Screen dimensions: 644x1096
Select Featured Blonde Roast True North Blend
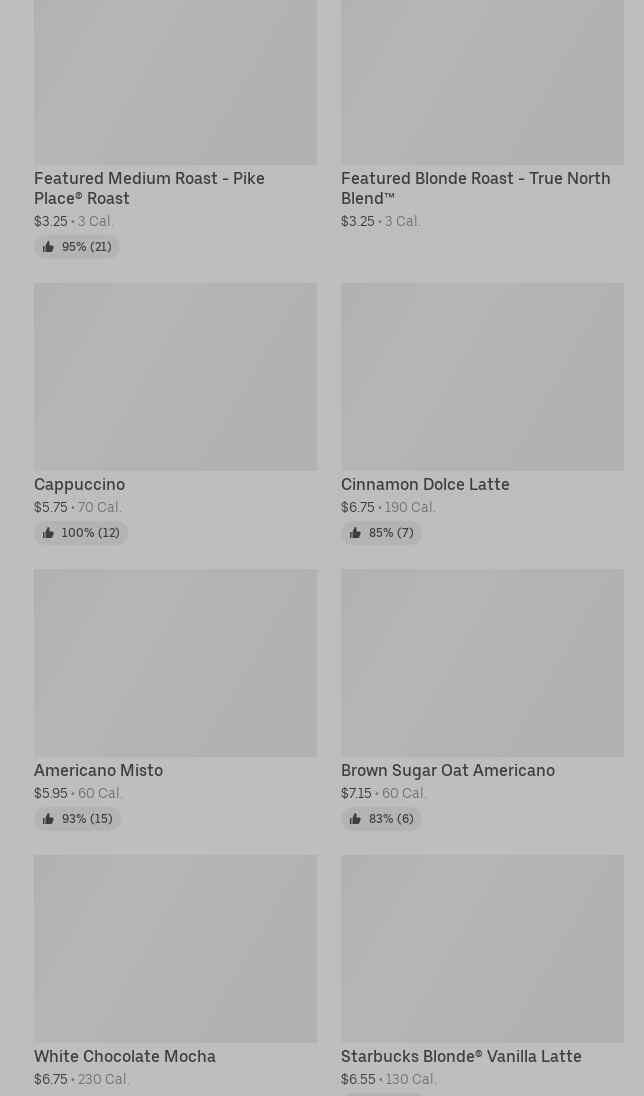click(475, 187)
